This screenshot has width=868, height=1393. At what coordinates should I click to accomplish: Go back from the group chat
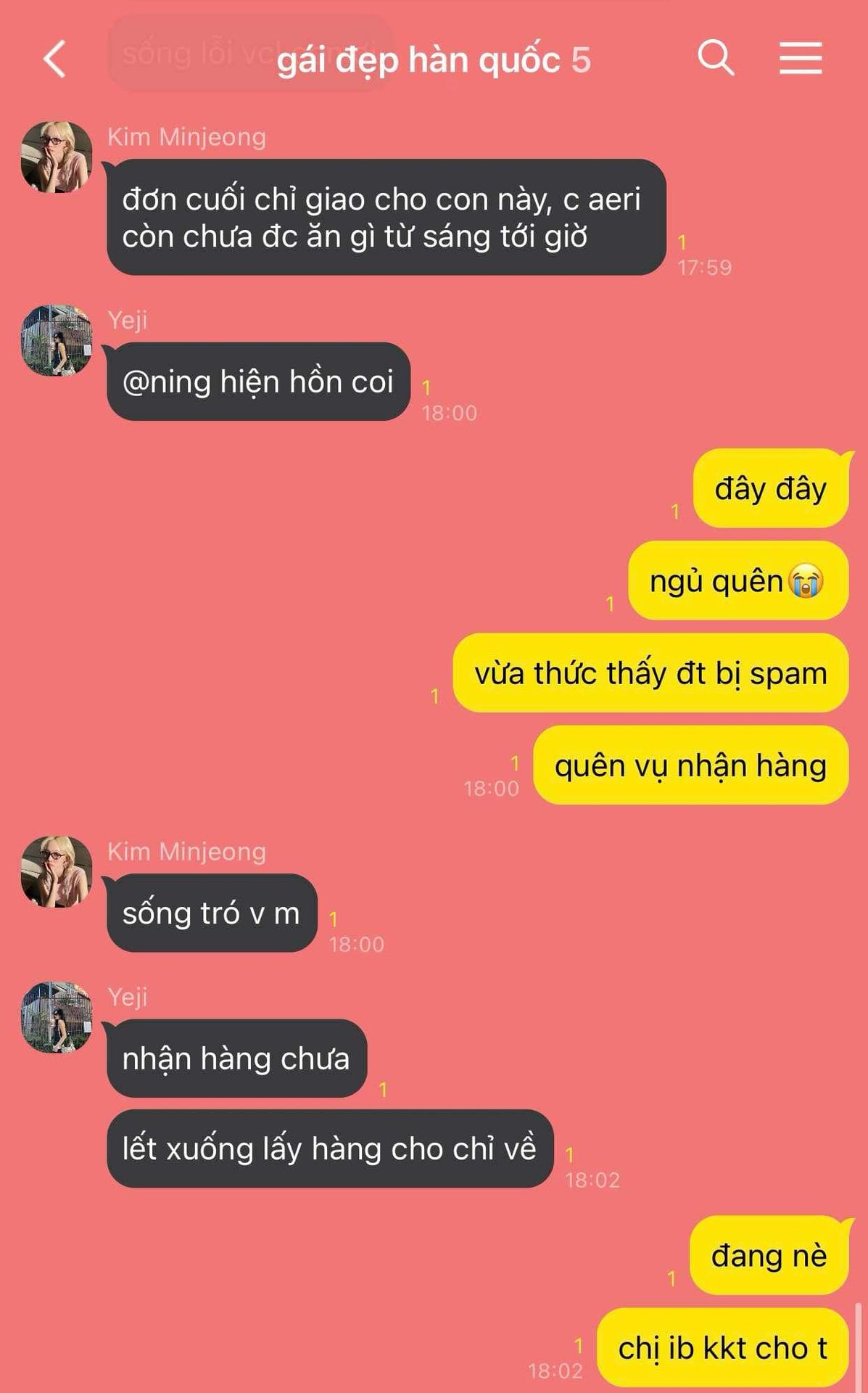[55, 59]
